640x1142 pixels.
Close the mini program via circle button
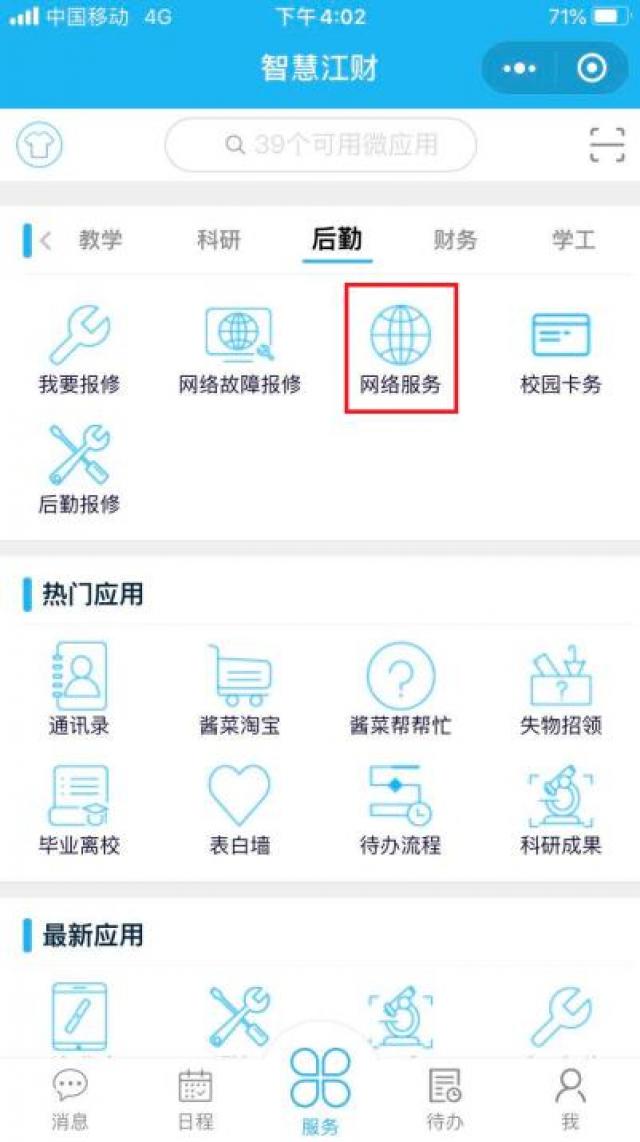(x=592, y=69)
